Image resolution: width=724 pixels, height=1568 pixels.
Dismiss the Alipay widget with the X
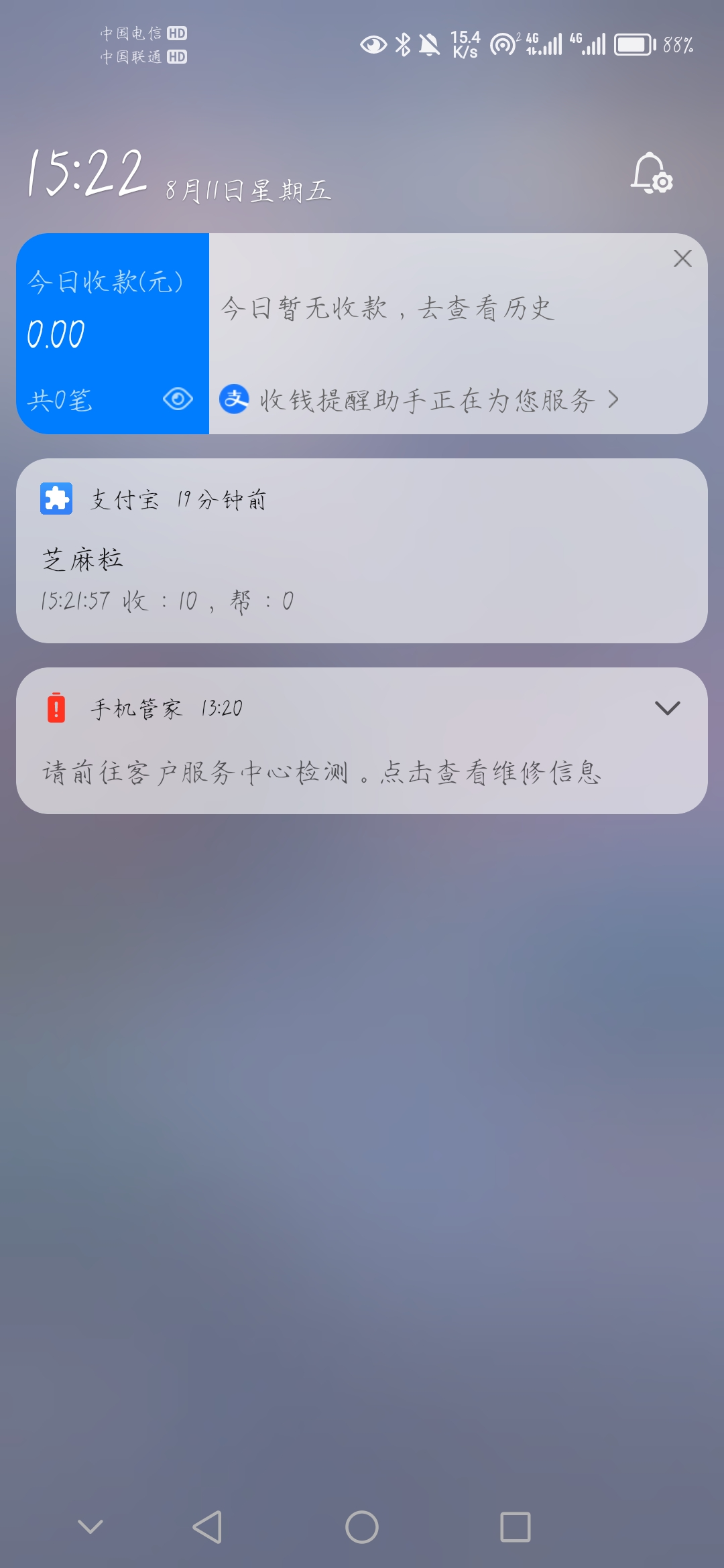coord(682,258)
